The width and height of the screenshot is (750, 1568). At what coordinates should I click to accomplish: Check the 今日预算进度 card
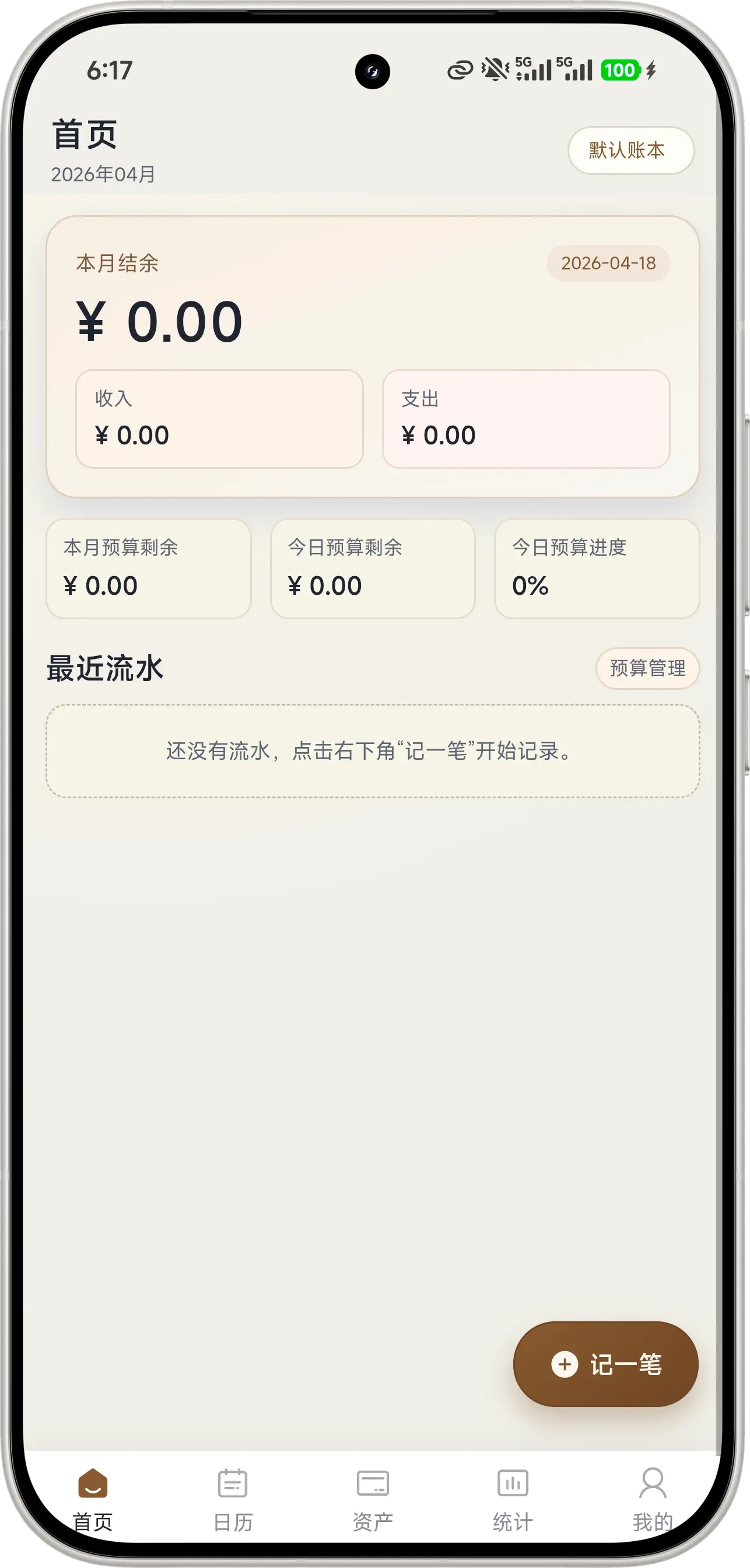[x=597, y=569]
